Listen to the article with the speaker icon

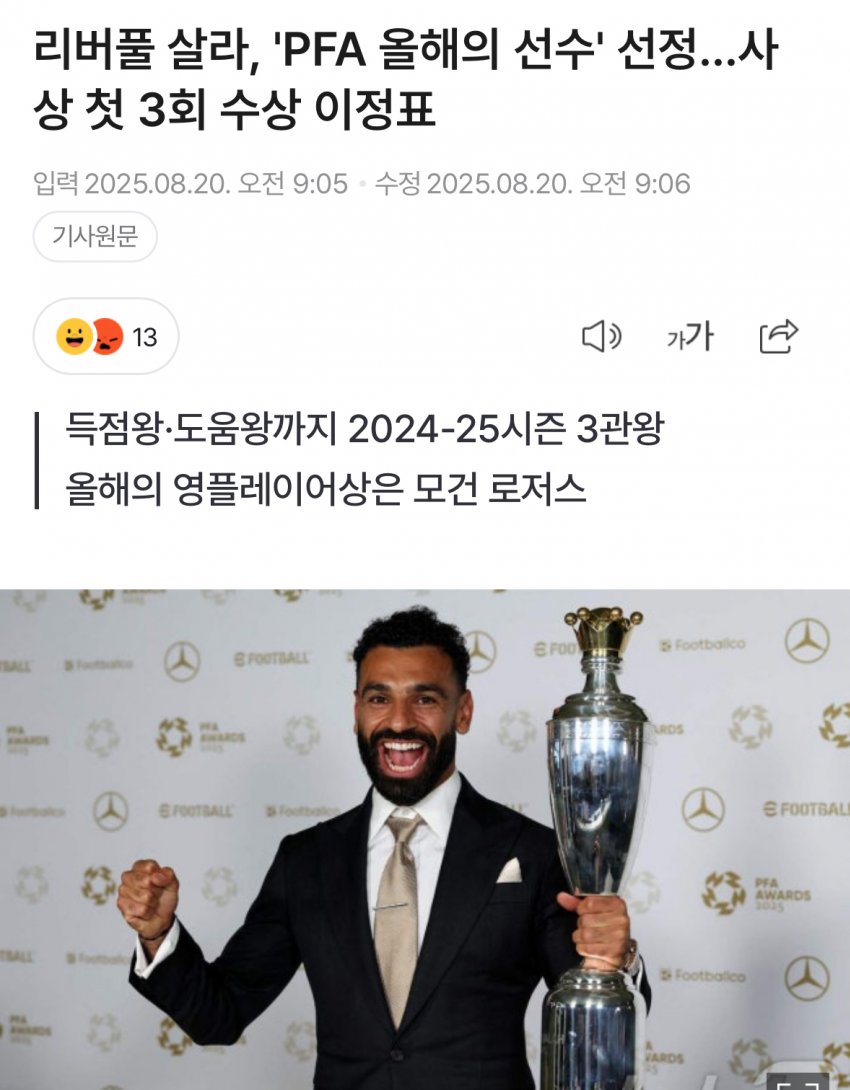(601, 337)
